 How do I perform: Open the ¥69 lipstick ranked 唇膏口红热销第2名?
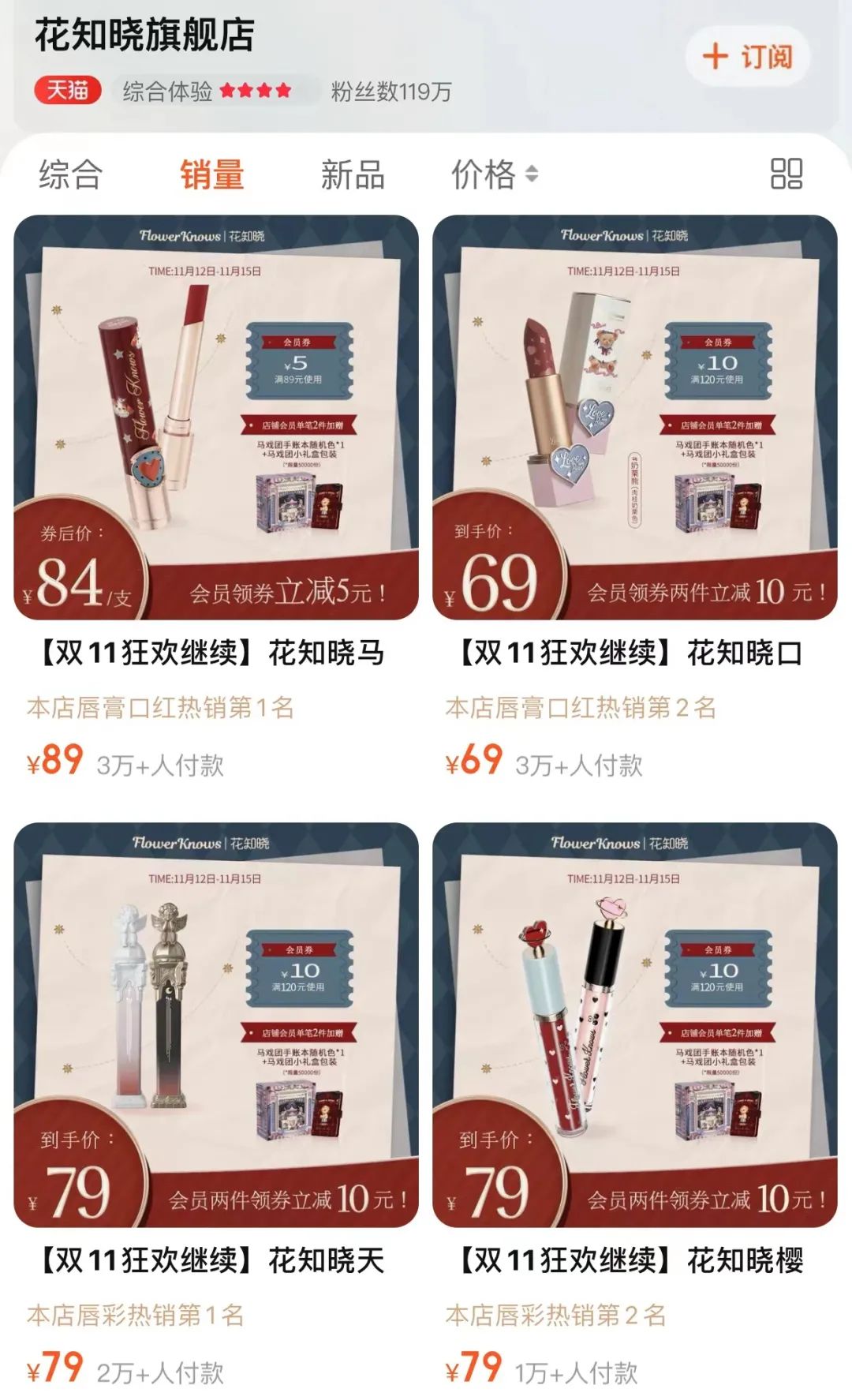pos(634,417)
